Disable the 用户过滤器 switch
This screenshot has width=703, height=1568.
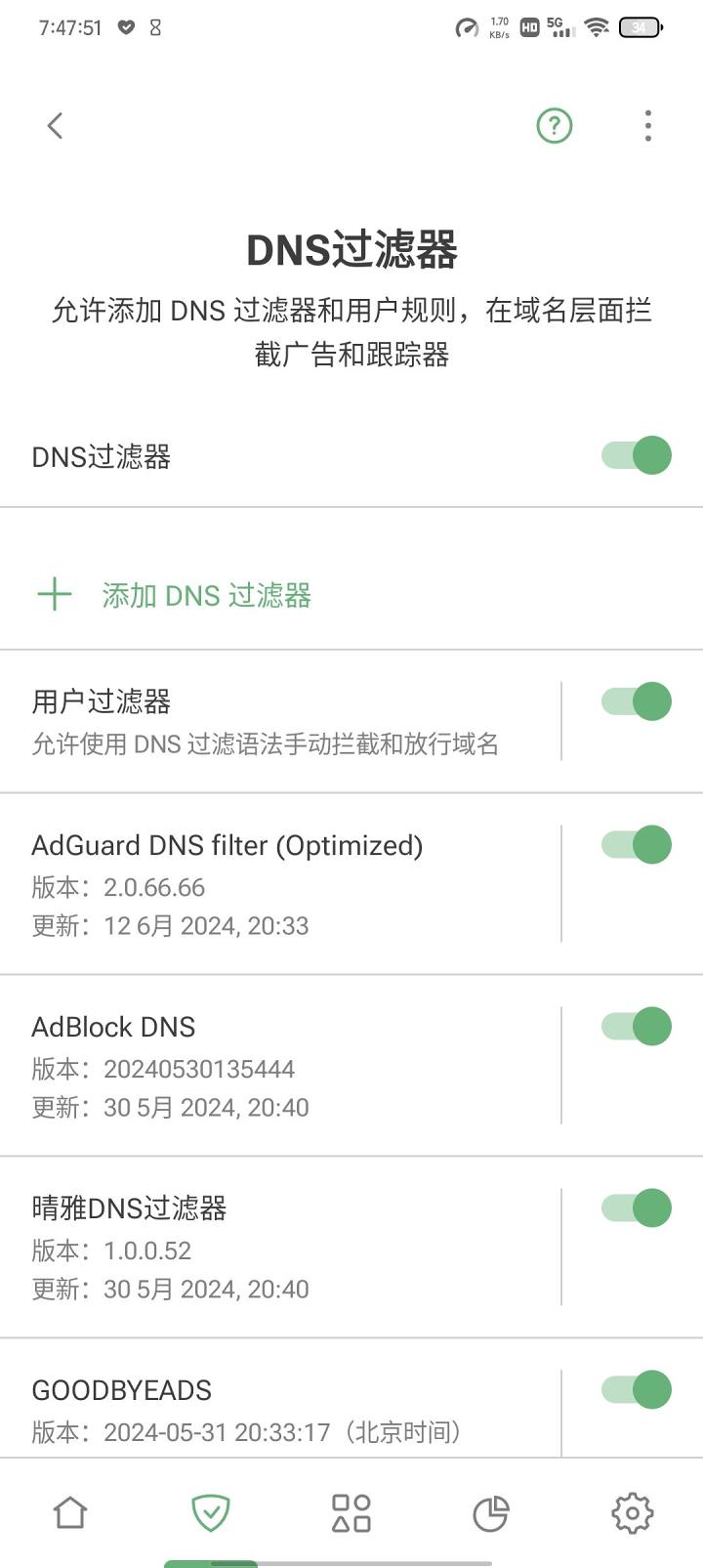click(x=636, y=701)
